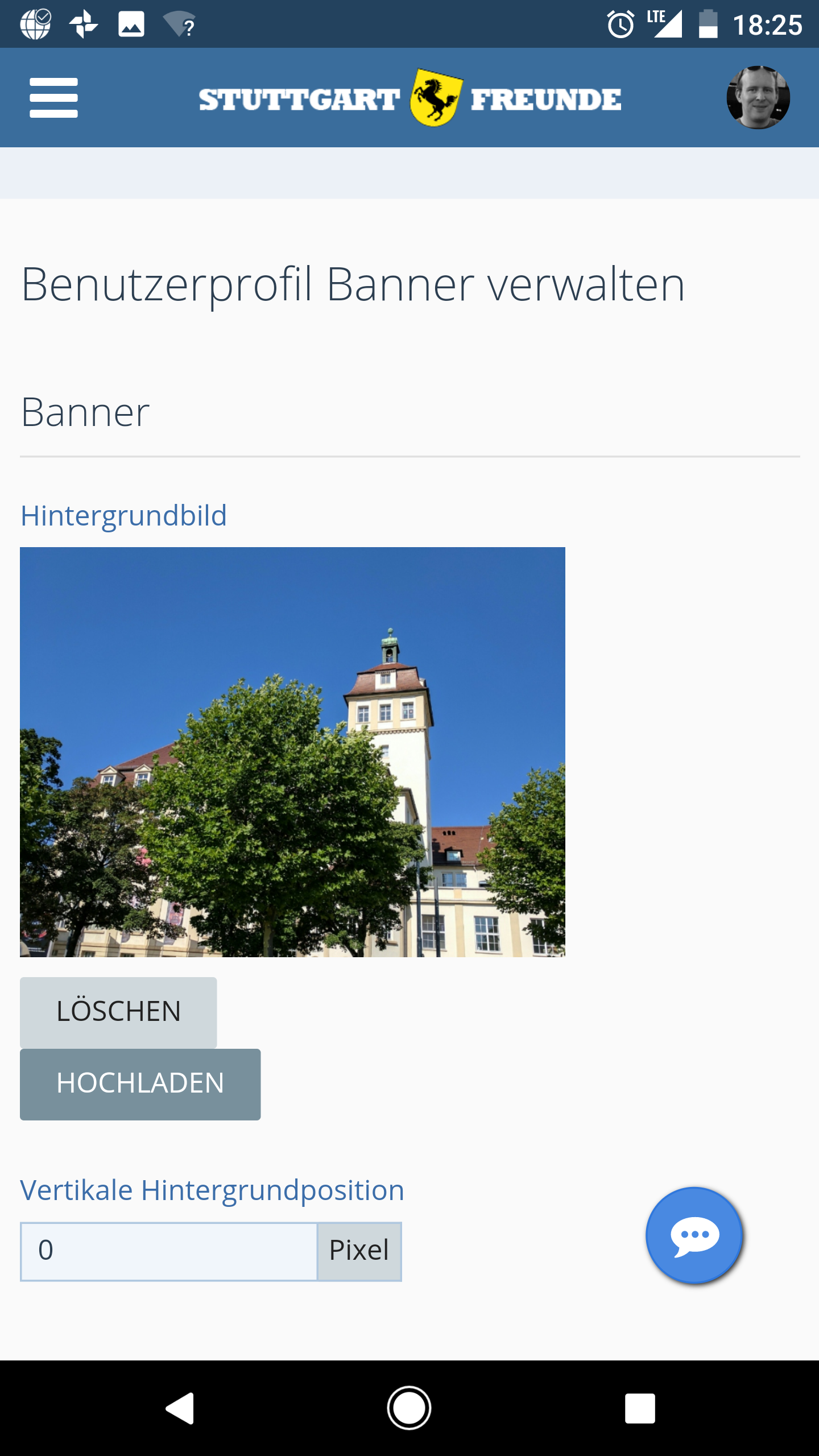Image resolution: width=819 pixels, height=1456 pixels.
Task: Delete the banner with the LÖSCHEN button
Action: pyautogui.click(x=118, y=1012)
